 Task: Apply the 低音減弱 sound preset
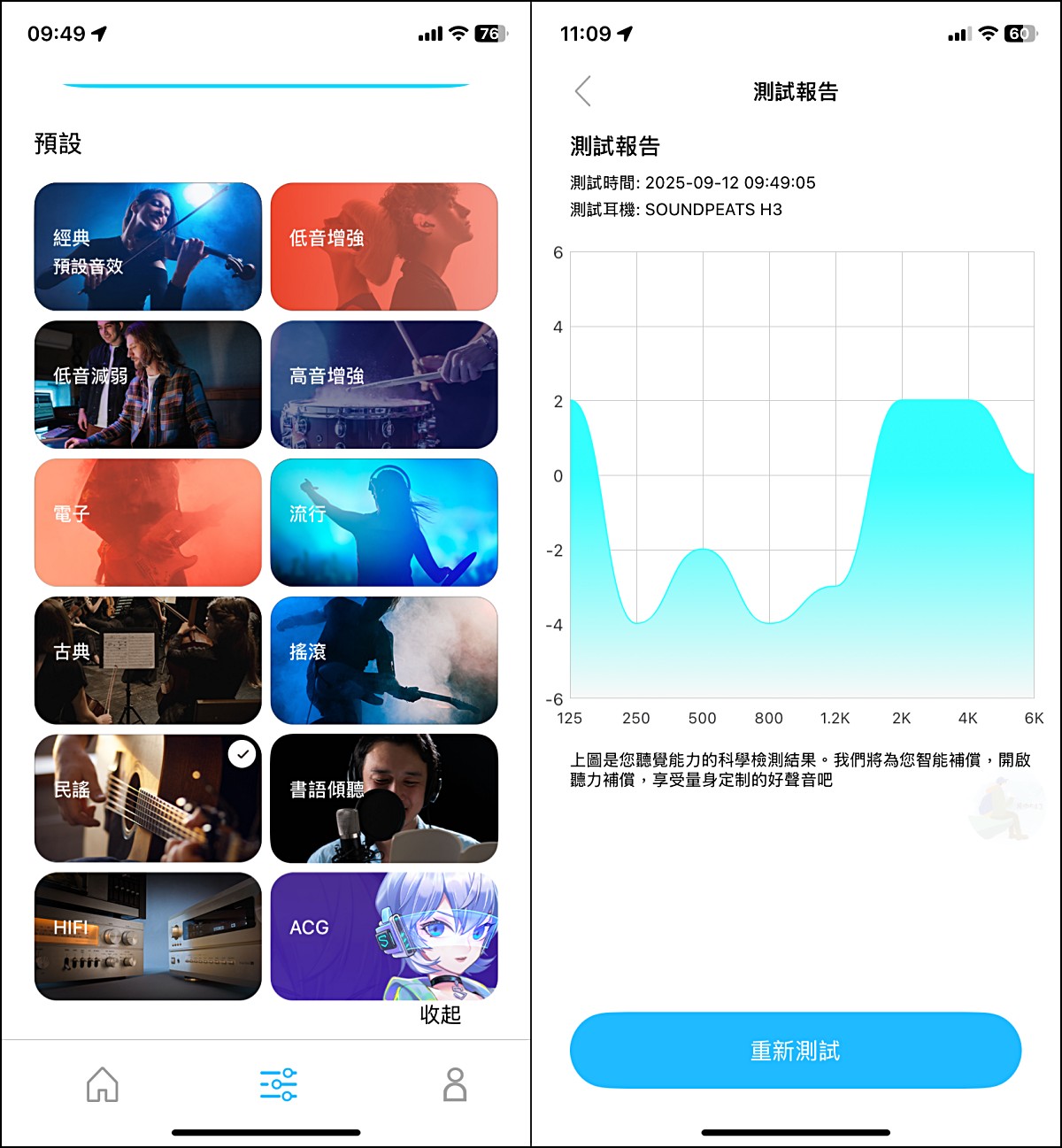(x=148, y=384)
